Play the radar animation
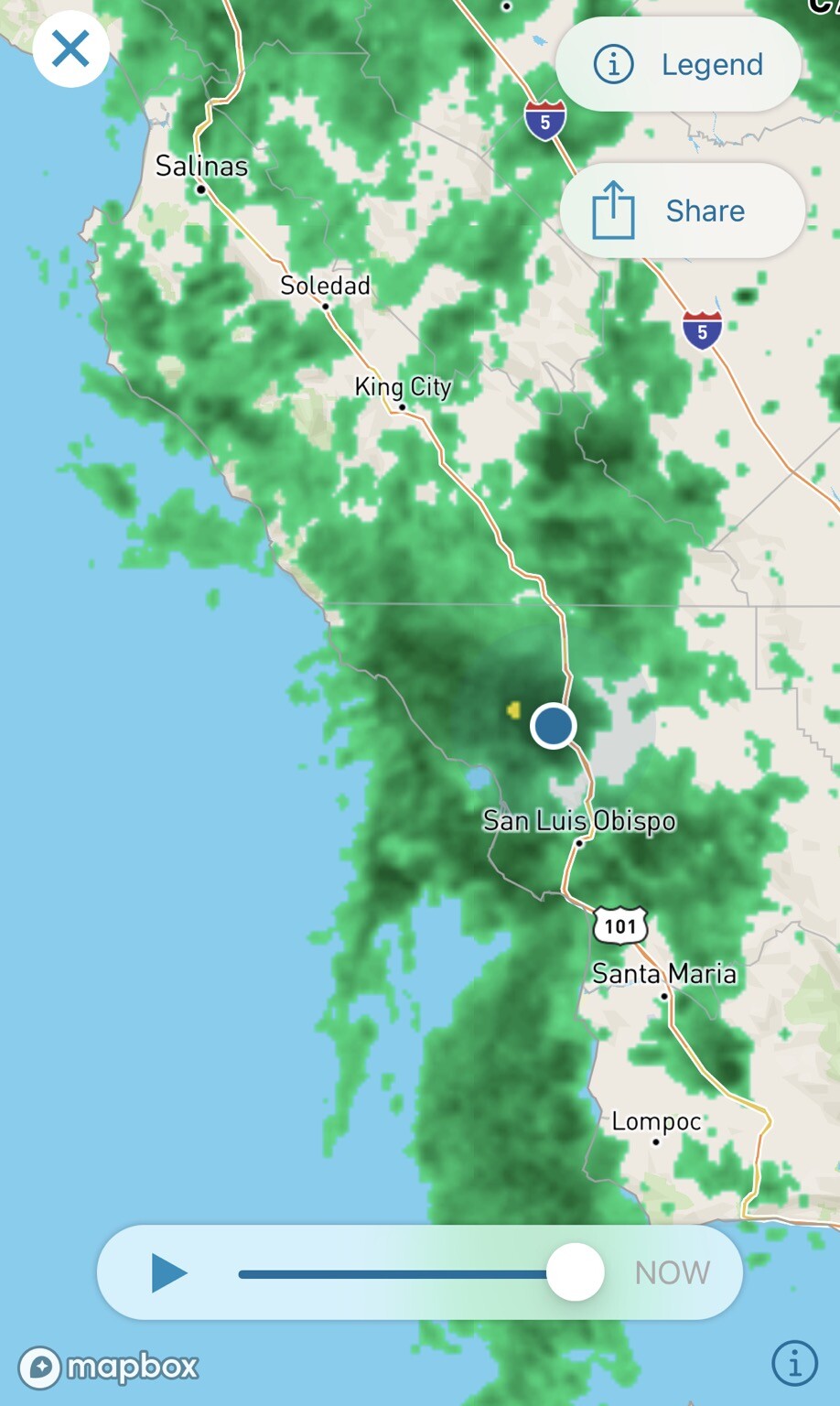 169,1272
